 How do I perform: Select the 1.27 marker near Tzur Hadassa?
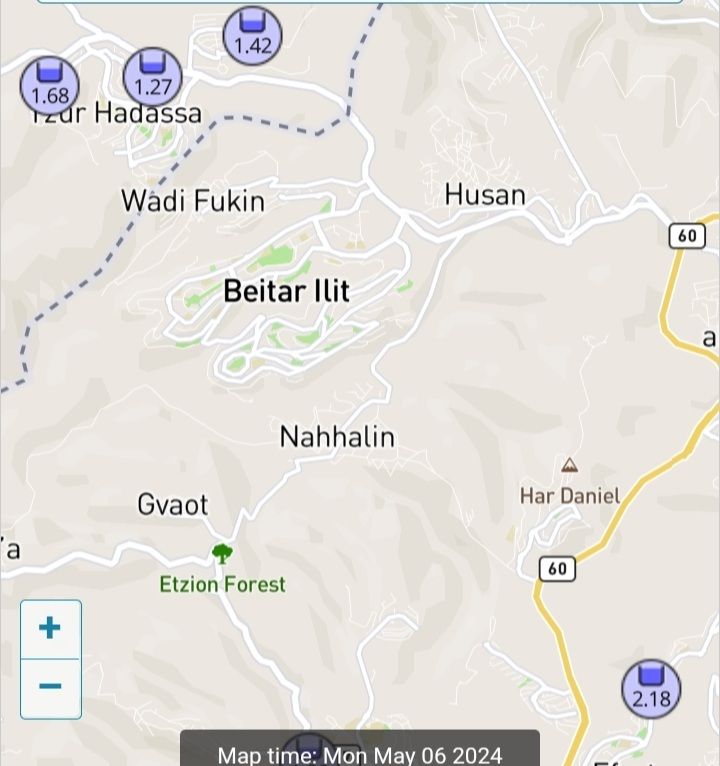point(153,76)
